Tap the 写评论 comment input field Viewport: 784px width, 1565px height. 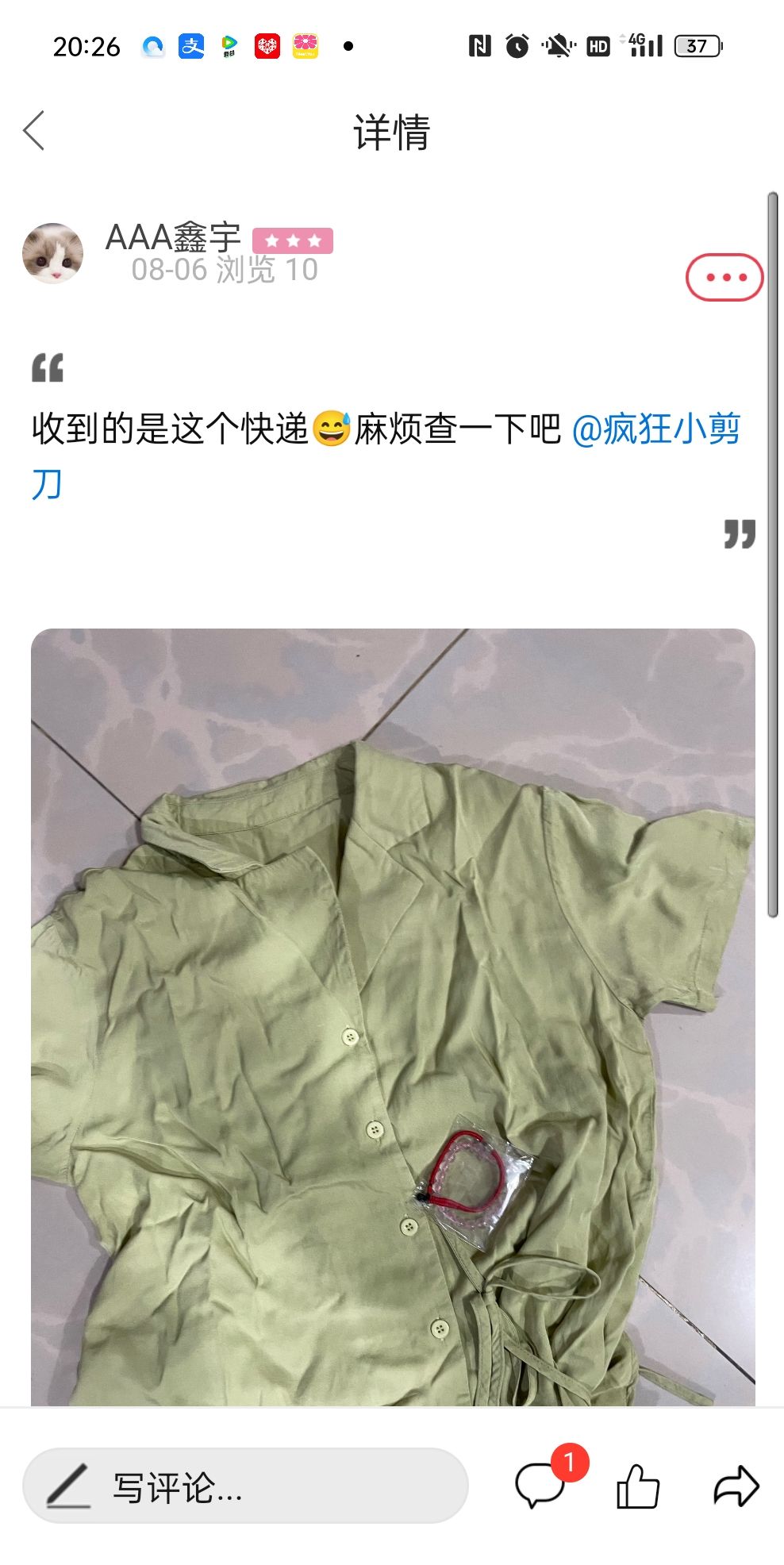245,1485
